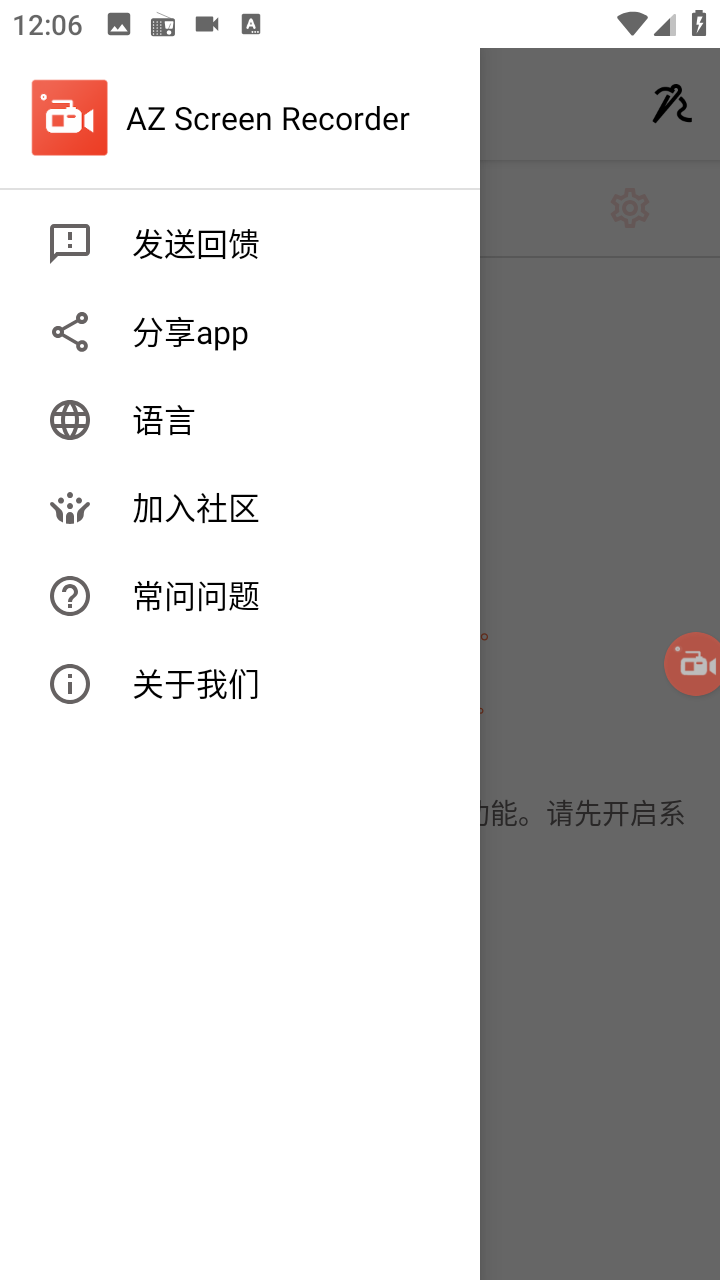Viewport: 720px width, 1280px height.
Task: Select 分享app to share the app
Action: 240,332
